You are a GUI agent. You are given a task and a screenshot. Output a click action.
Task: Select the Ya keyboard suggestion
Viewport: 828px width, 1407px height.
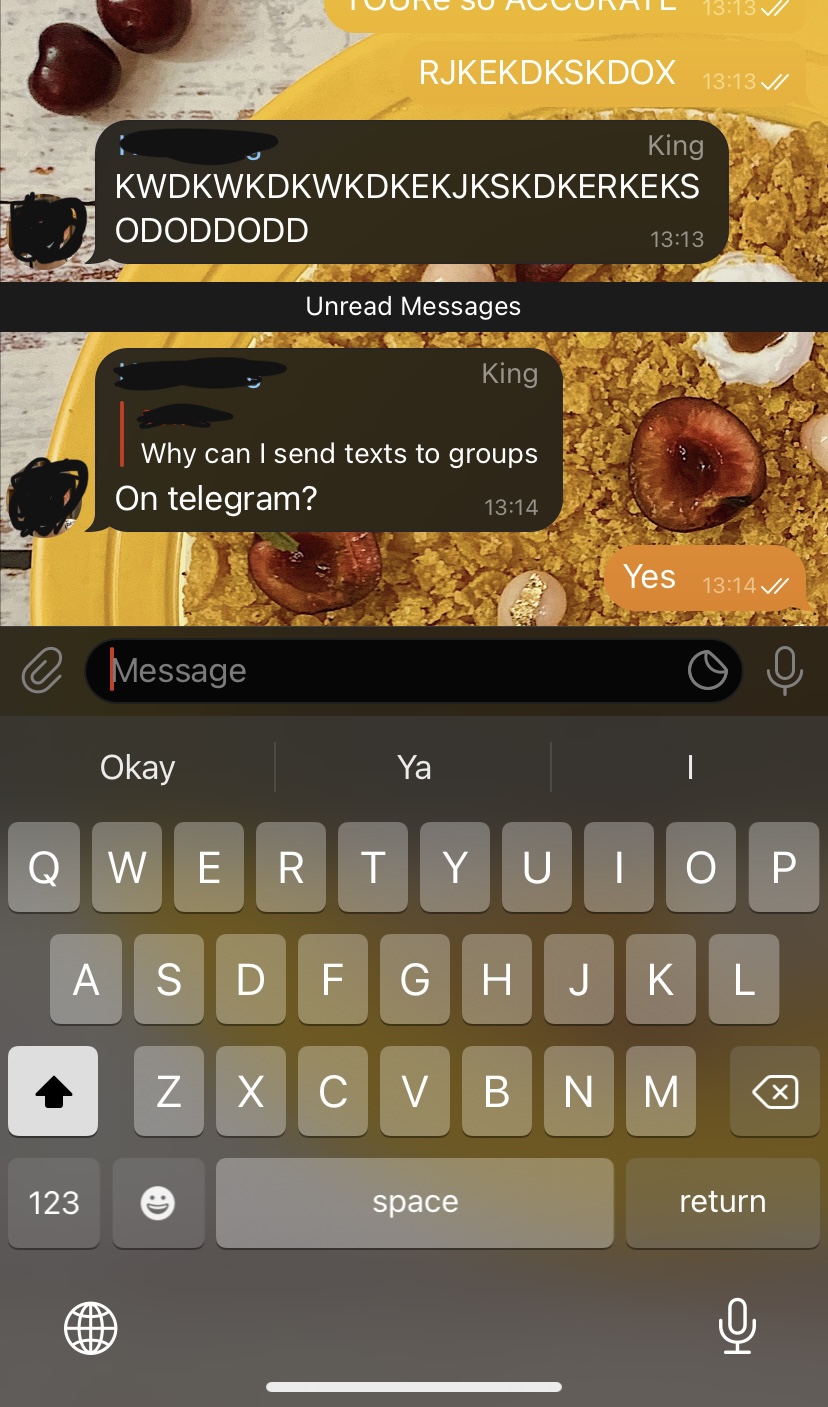[414, 767]
